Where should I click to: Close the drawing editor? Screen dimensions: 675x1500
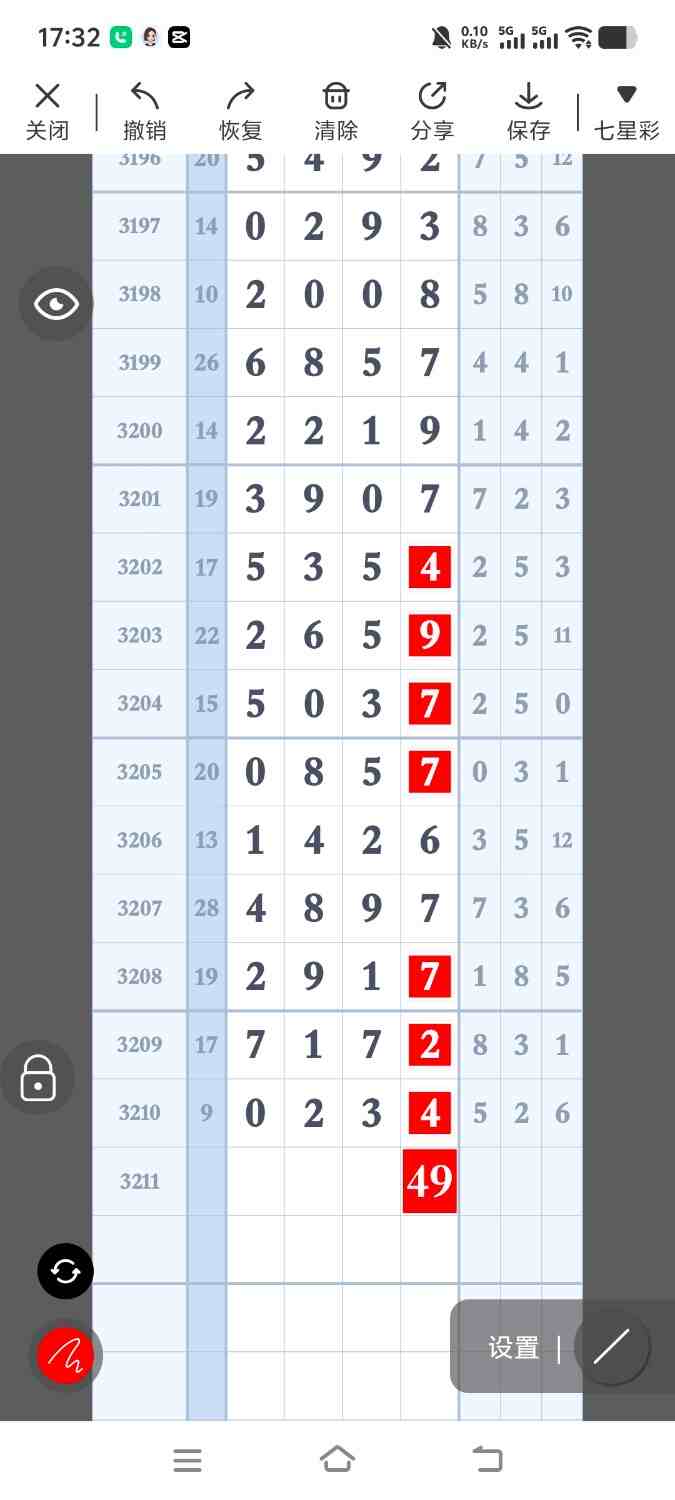[47, 111]
